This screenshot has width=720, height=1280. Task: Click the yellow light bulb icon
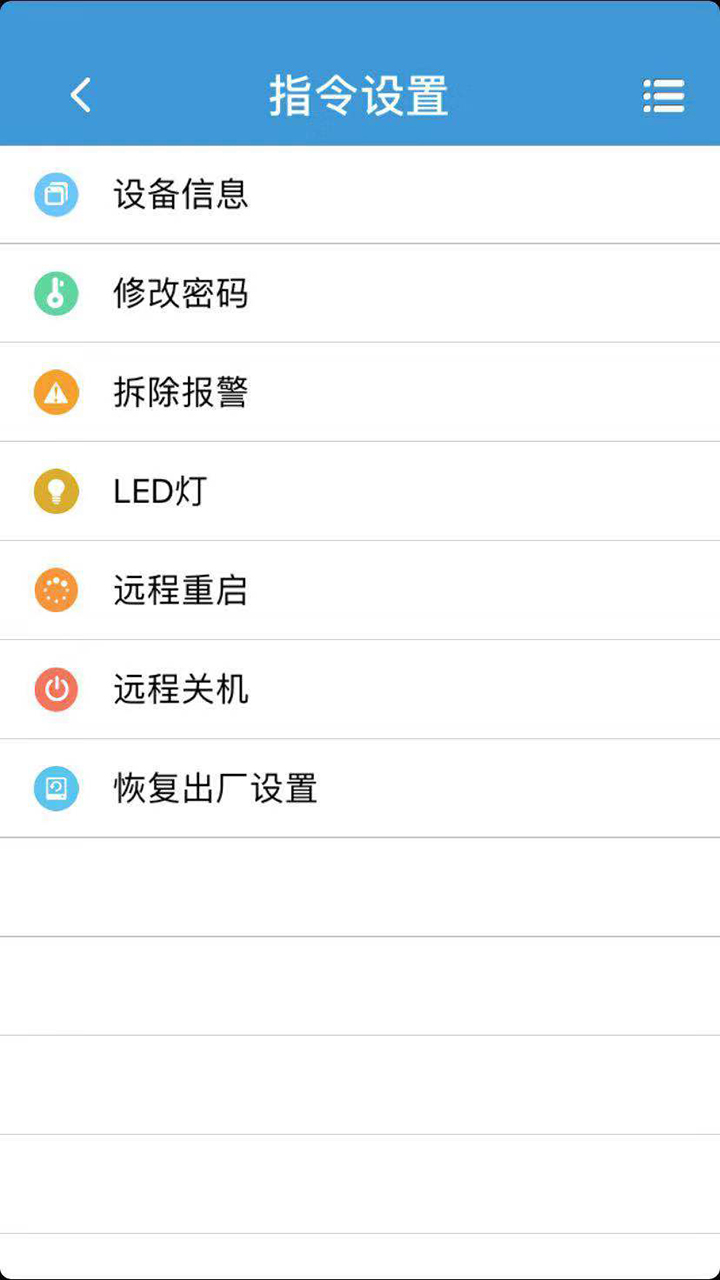coord(56,491)
